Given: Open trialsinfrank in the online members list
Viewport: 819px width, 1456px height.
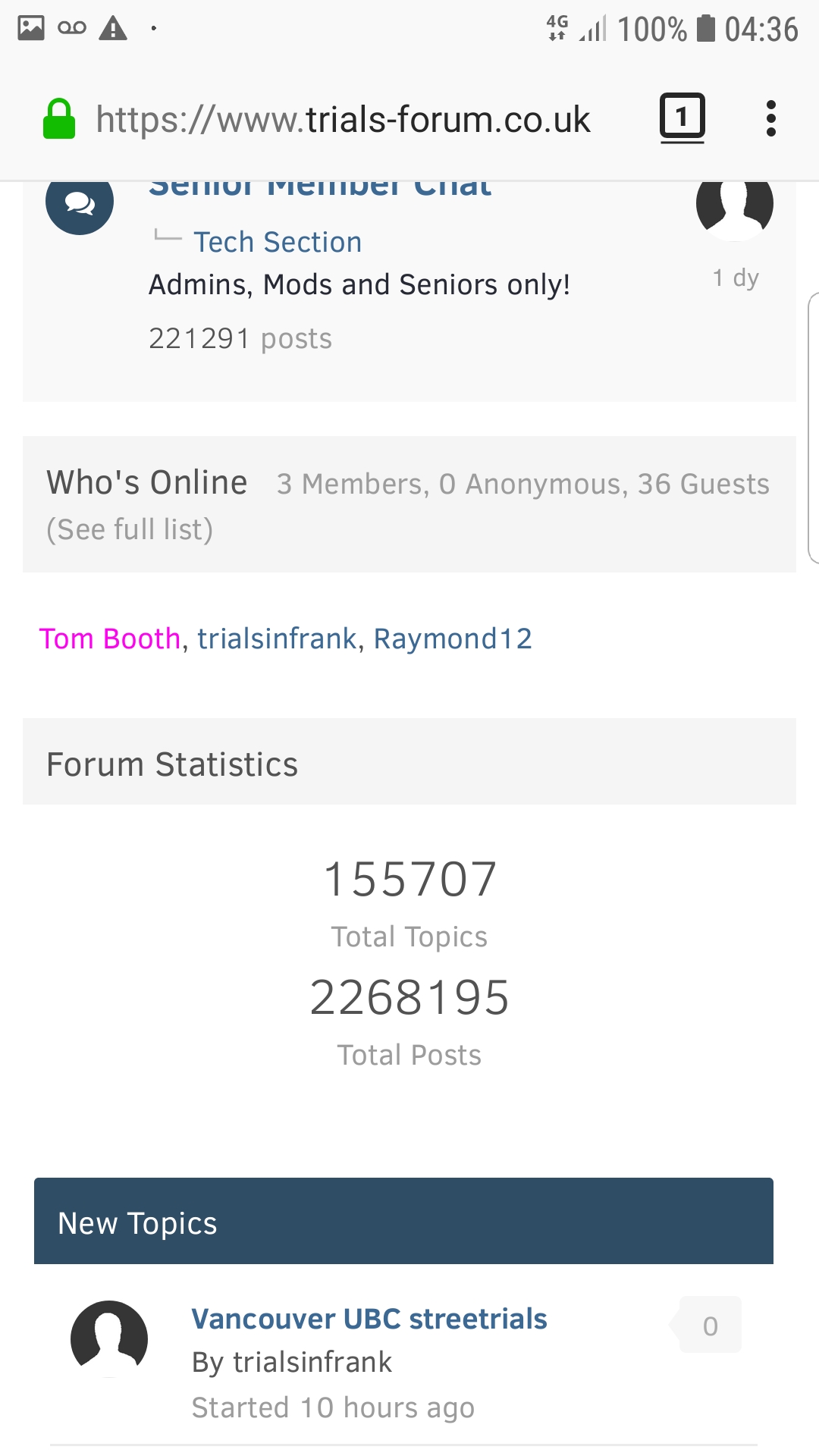Looking at the screenshot, I should click(277, 639).
